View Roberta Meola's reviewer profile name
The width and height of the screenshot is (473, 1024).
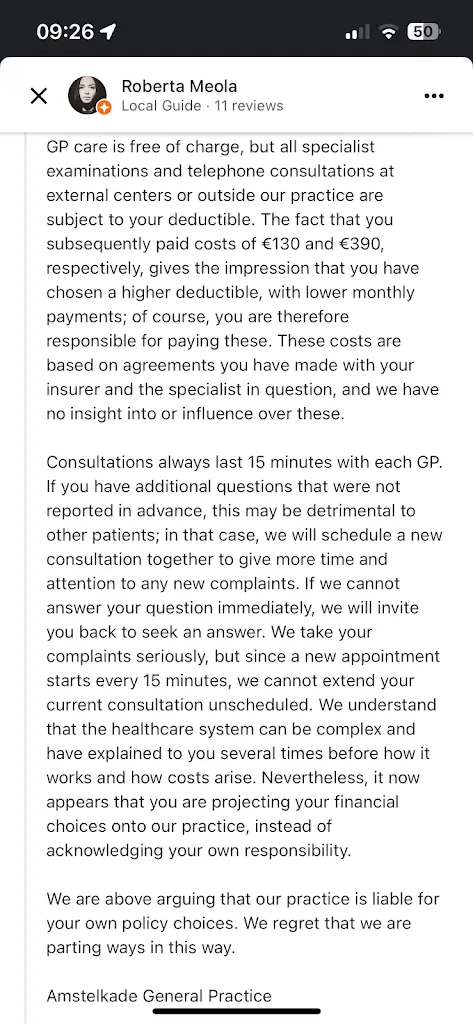[179, 86]
